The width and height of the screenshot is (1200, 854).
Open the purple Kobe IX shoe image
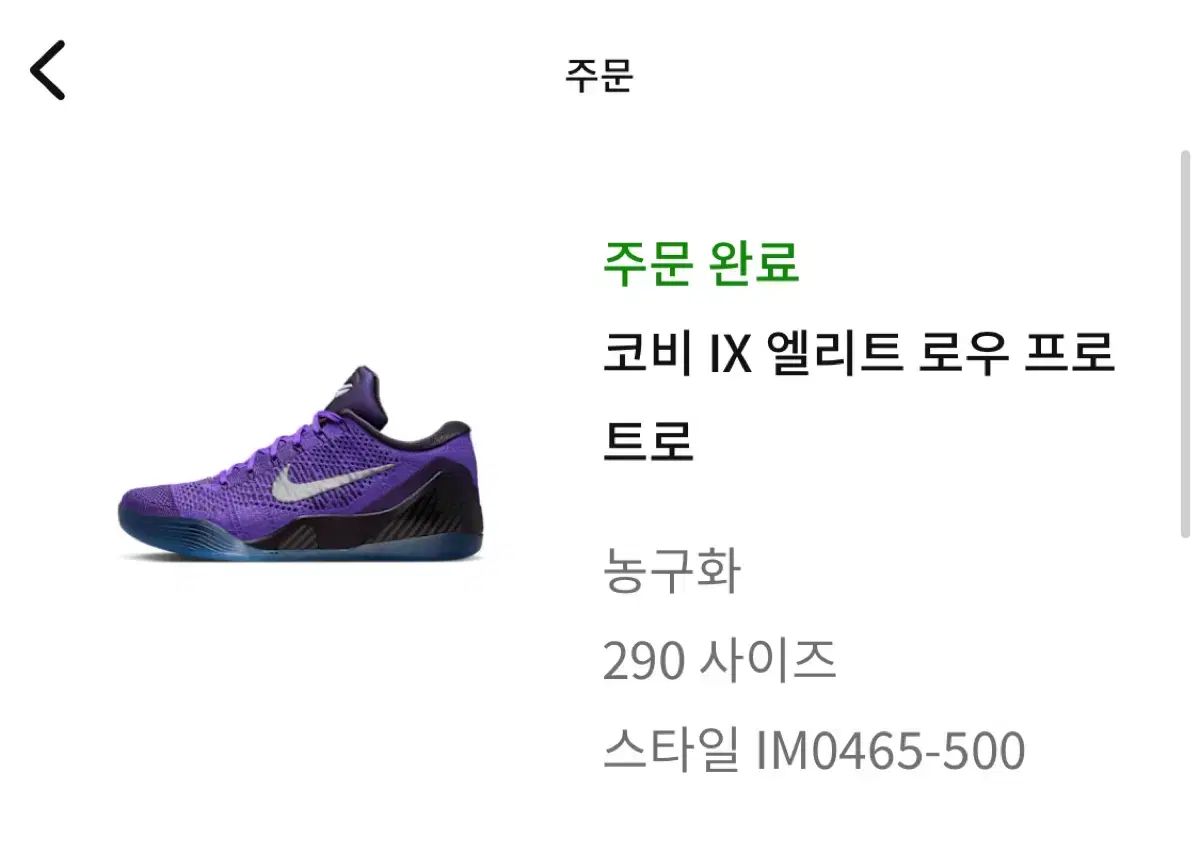pyautogui.click(x=301, y=466)
